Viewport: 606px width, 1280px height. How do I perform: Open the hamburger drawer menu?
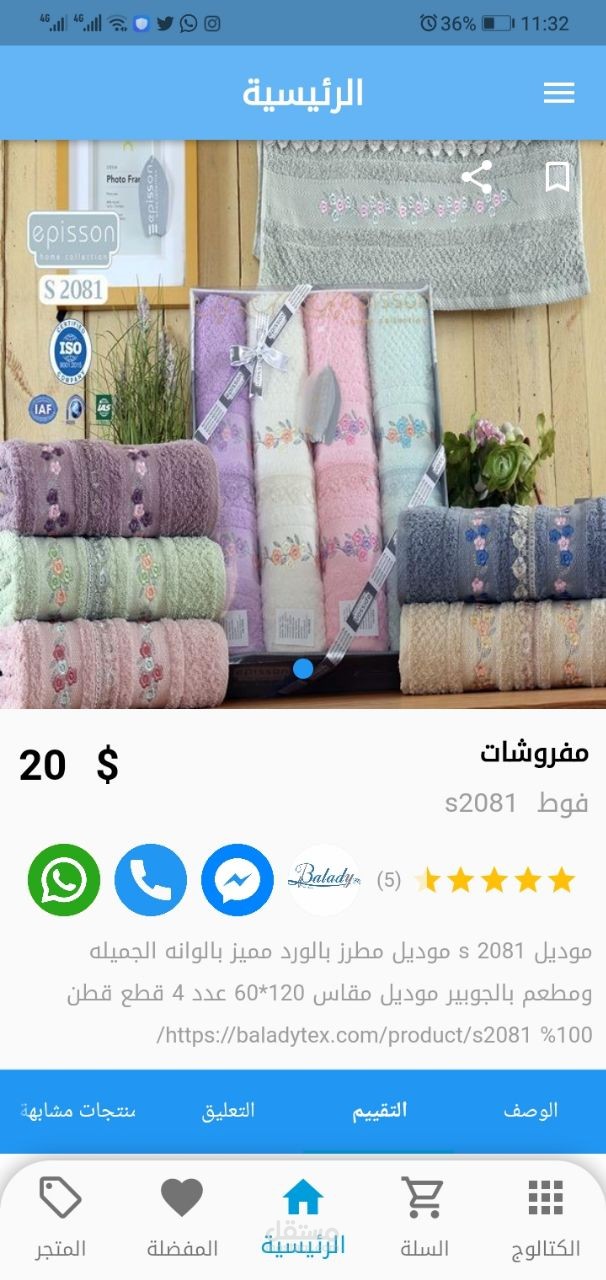click(x=558, y=93)
